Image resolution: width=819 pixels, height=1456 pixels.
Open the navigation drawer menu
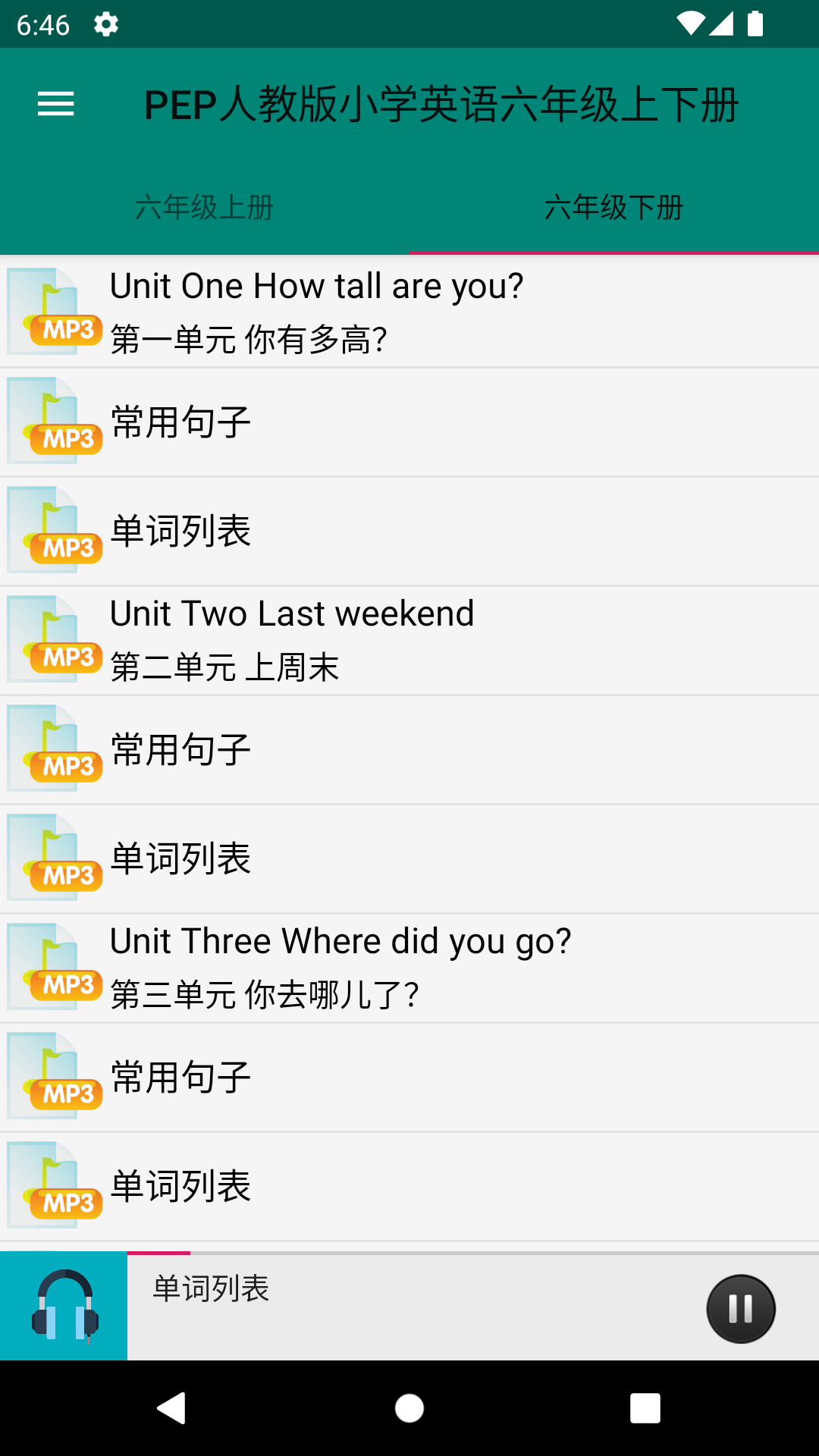tap(56, 104)
